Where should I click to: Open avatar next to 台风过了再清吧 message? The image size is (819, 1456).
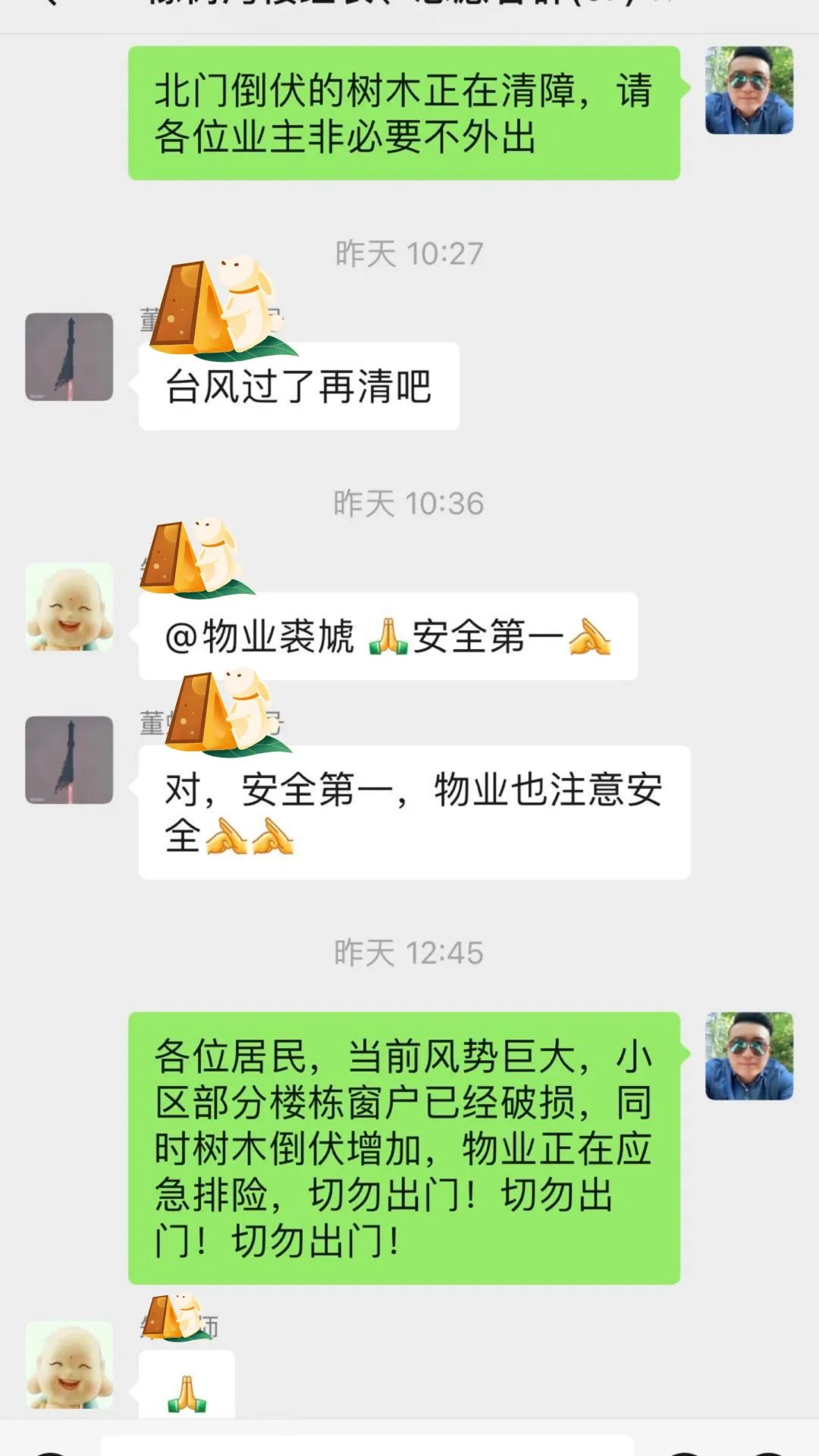click(x=69, y=356)
